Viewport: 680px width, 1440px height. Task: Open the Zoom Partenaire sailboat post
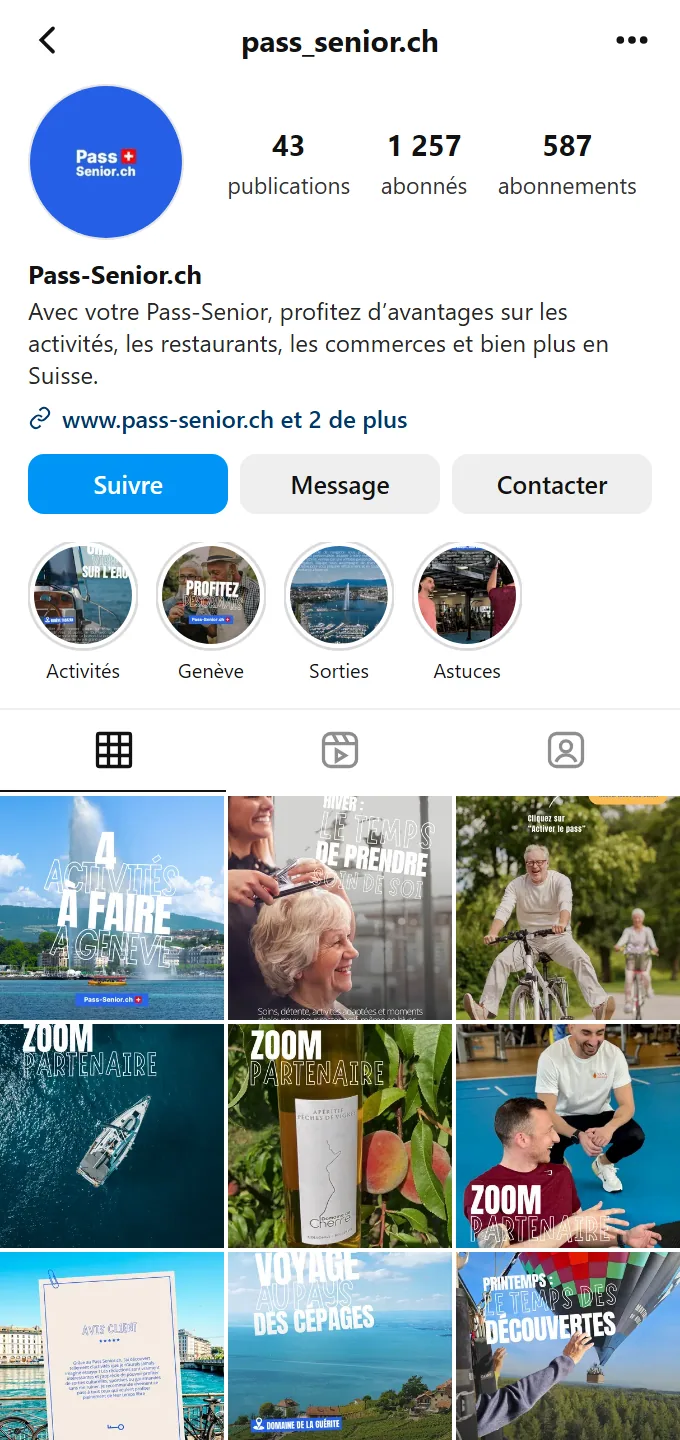coord(112,1136)
